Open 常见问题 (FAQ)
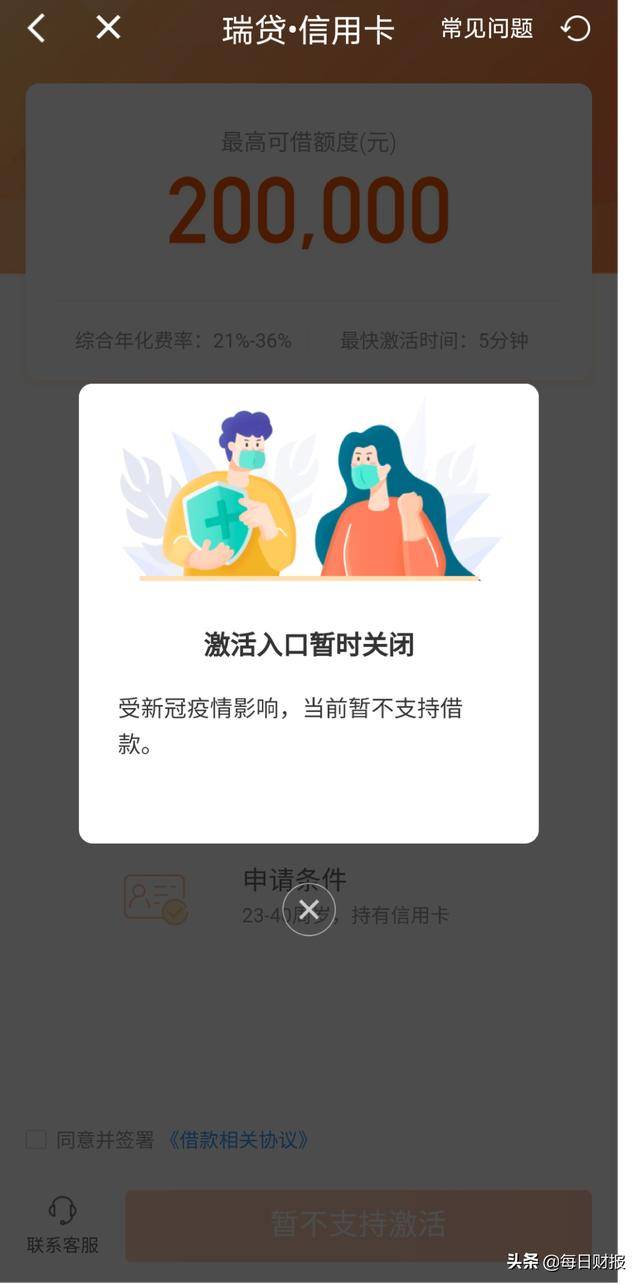This screenshot has width=640, height=1285. [x=487, y=29]
